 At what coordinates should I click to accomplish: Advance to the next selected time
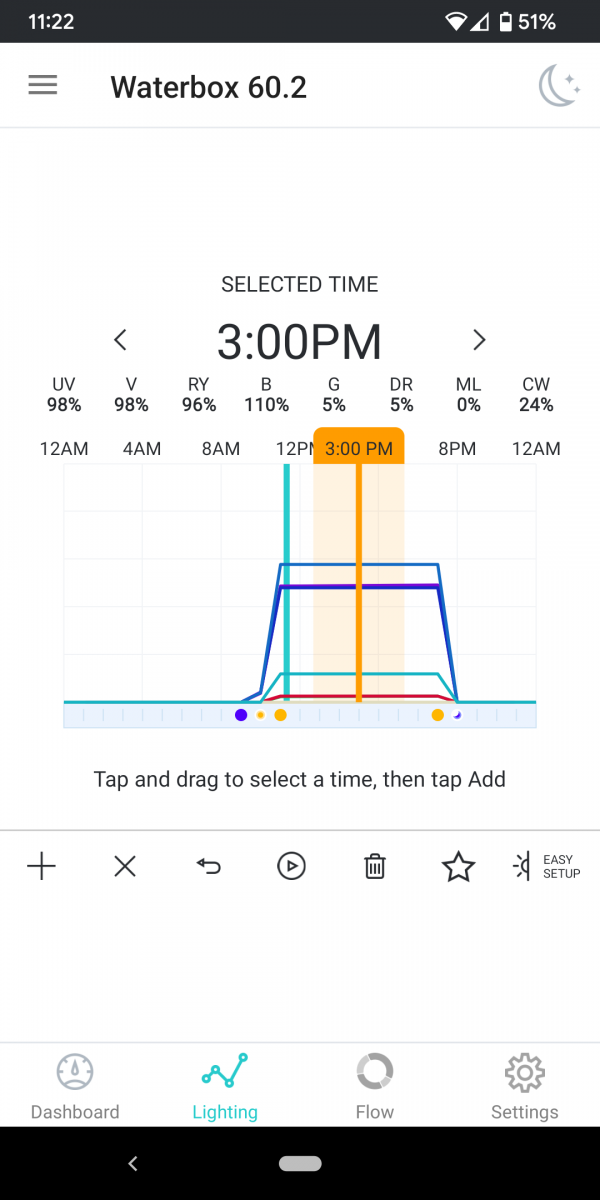[479, 340]
